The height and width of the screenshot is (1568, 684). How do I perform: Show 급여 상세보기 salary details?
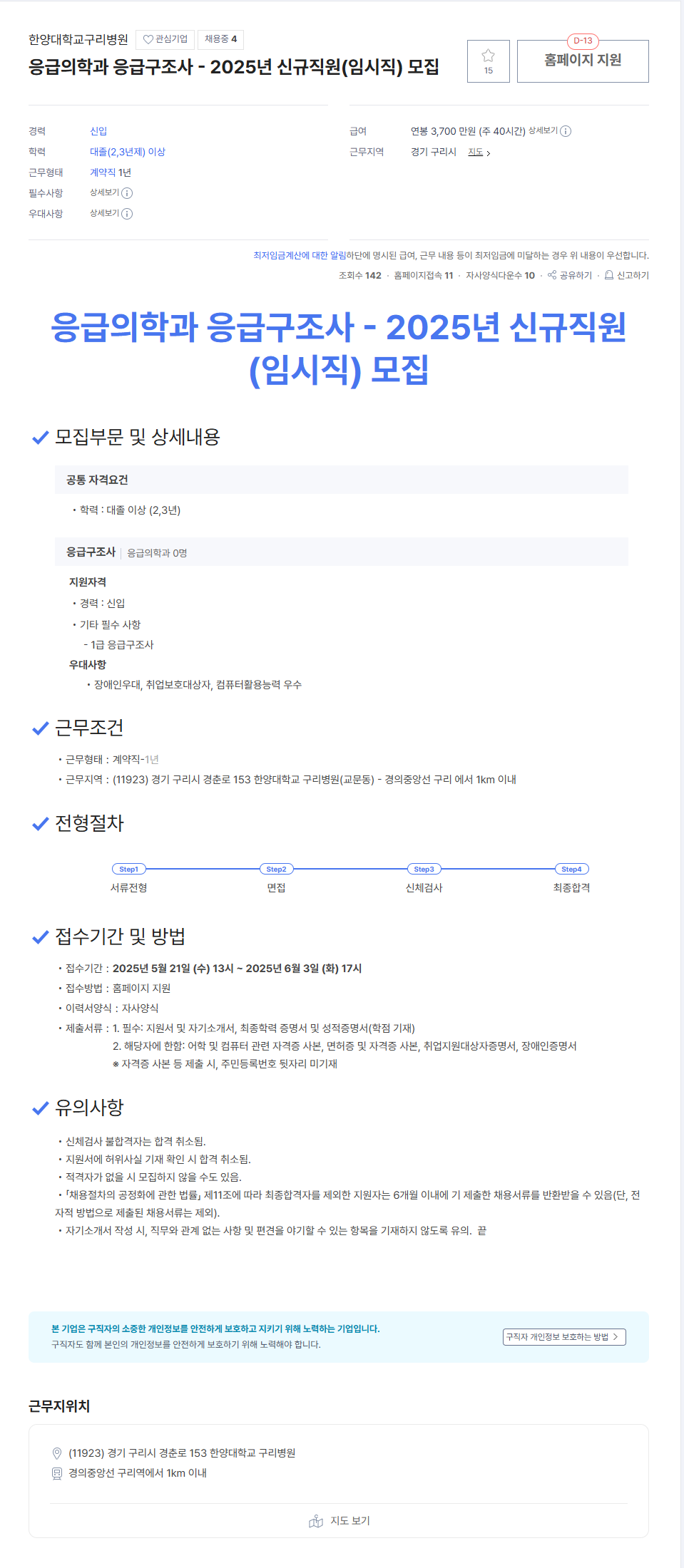pyautogui.click(x=549, y=131)
